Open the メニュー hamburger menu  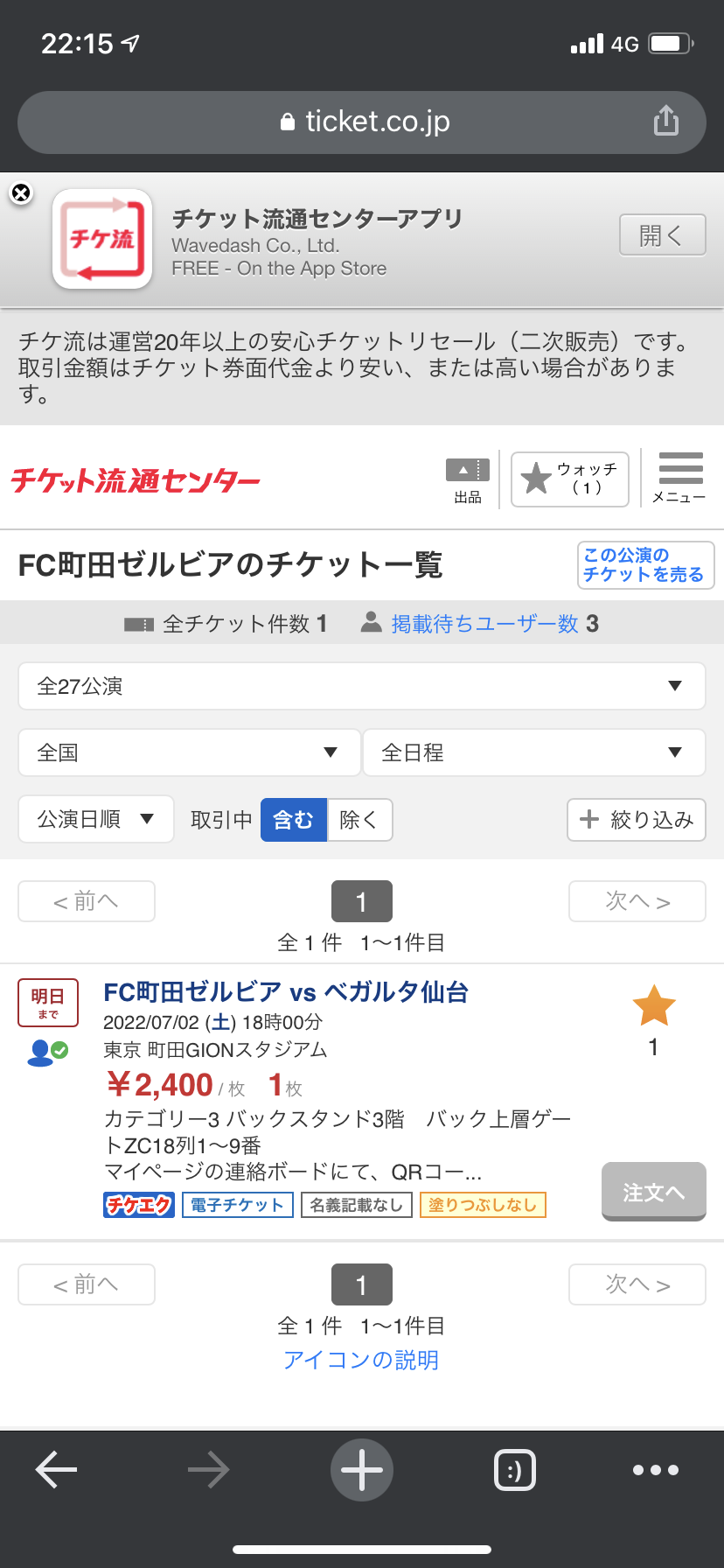pos(679,479)
